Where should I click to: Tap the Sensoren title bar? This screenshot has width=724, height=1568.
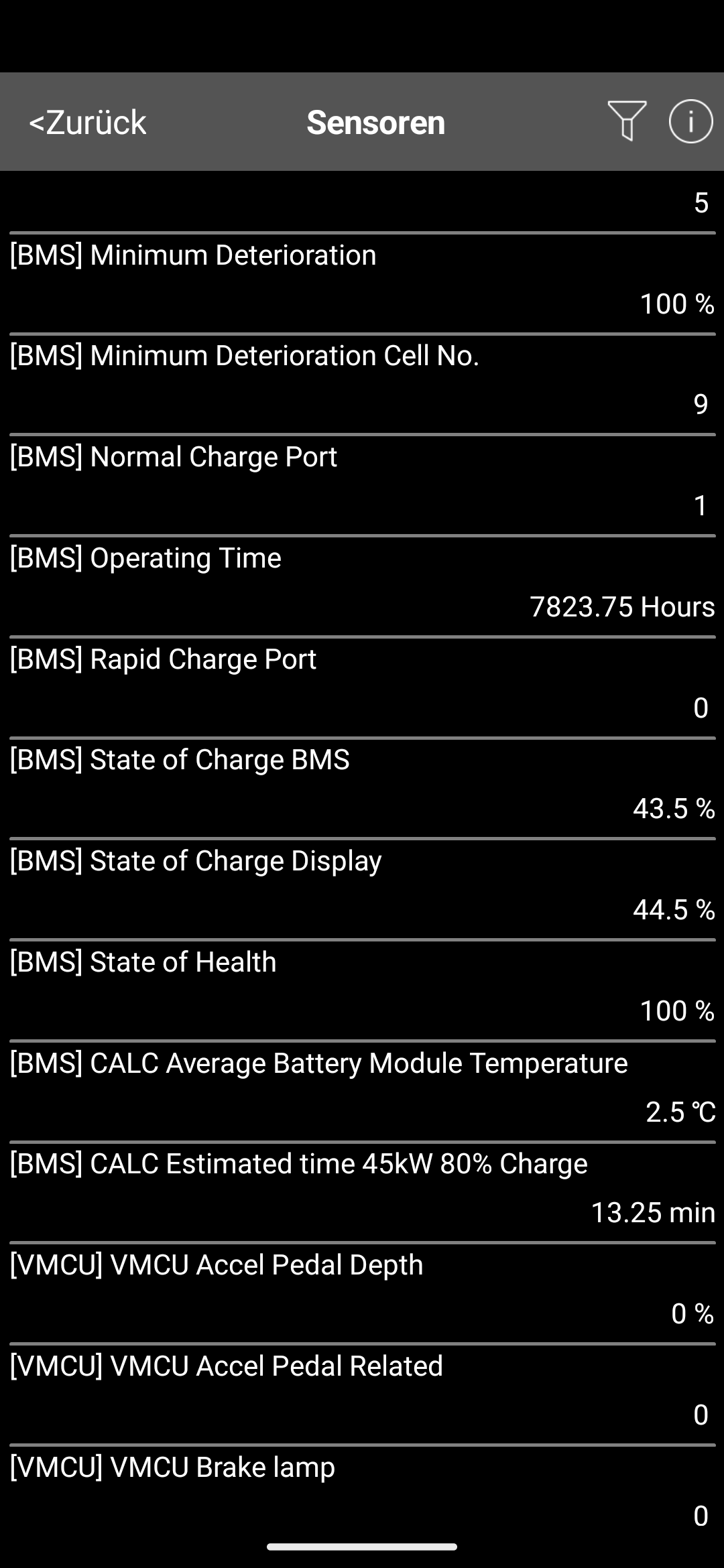[x=375, y=122]
